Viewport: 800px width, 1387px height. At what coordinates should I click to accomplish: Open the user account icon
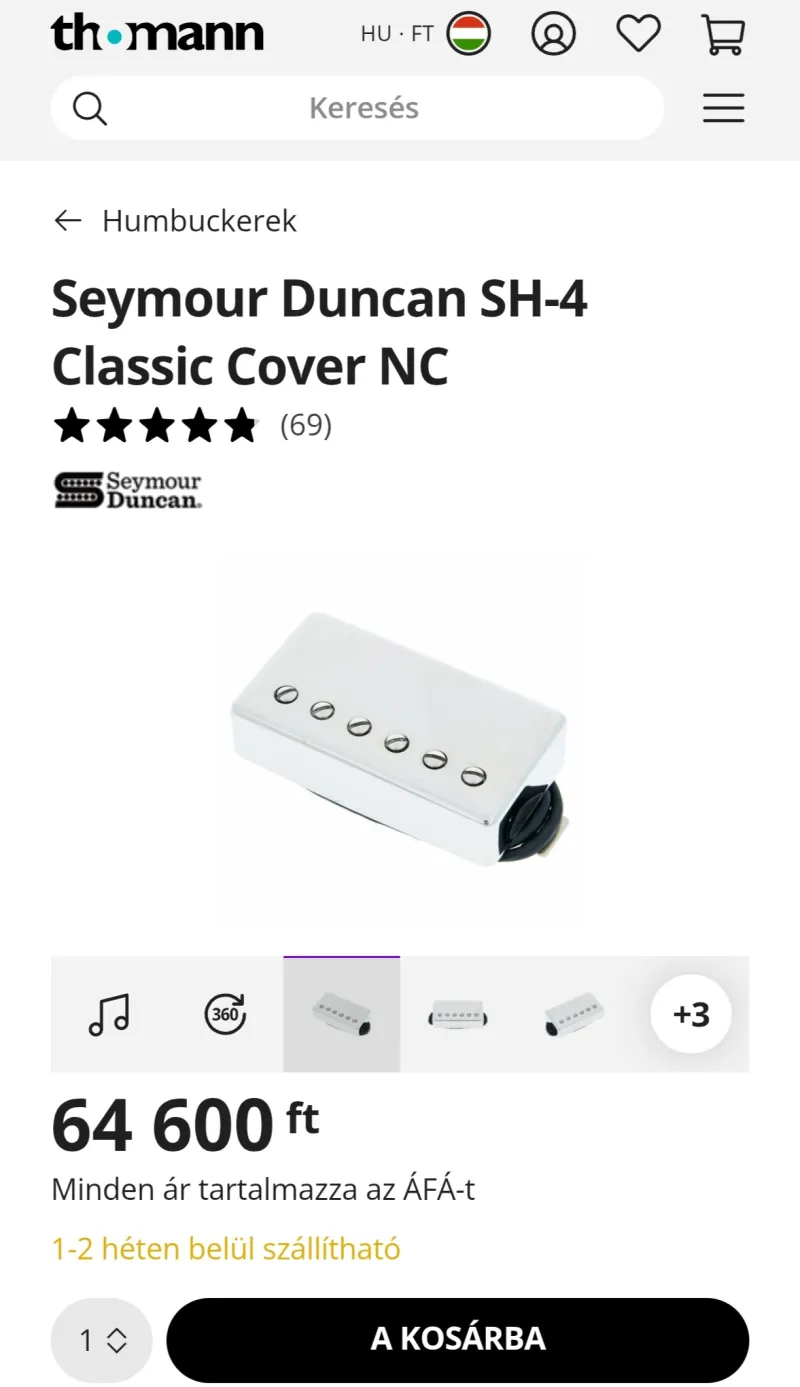553,34
